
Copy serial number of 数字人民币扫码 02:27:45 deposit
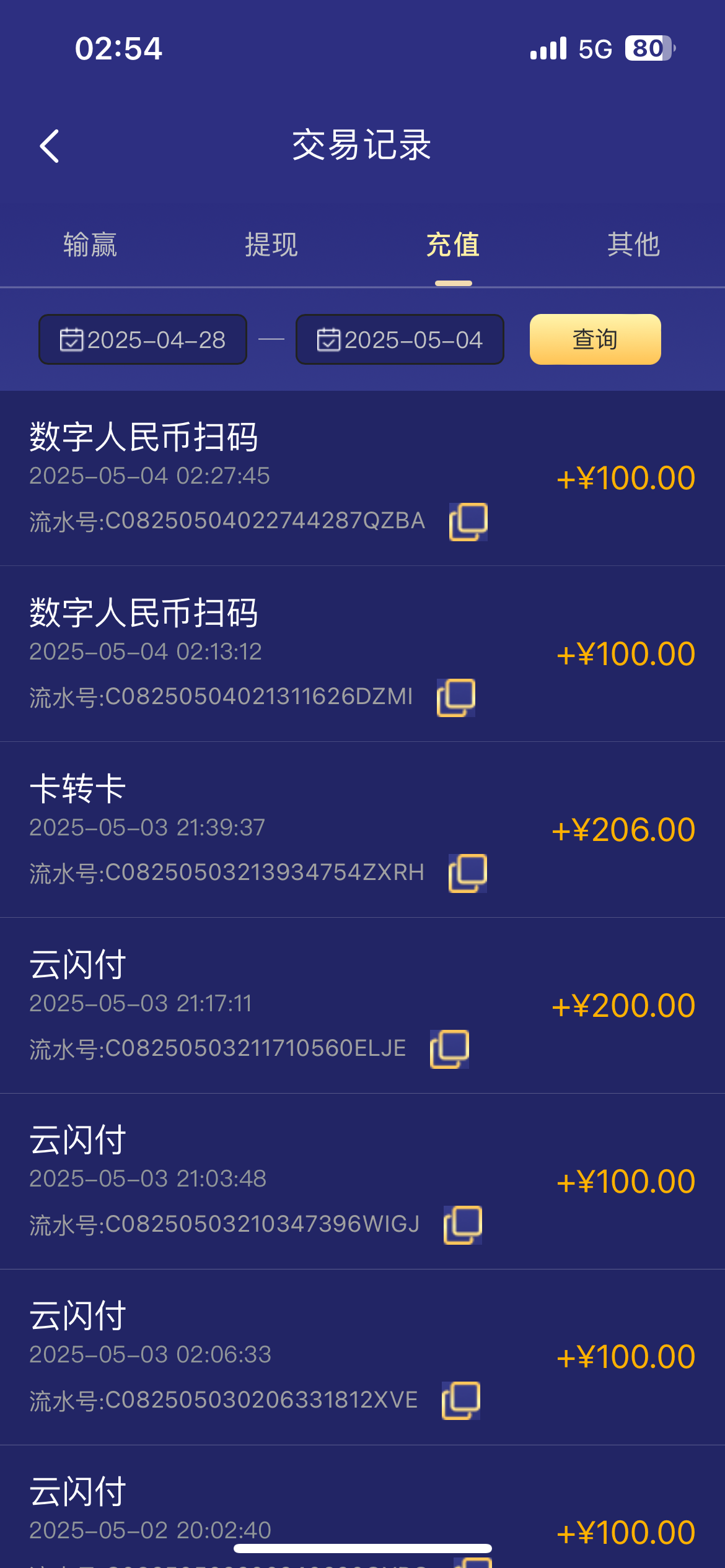tap(469, 523)
